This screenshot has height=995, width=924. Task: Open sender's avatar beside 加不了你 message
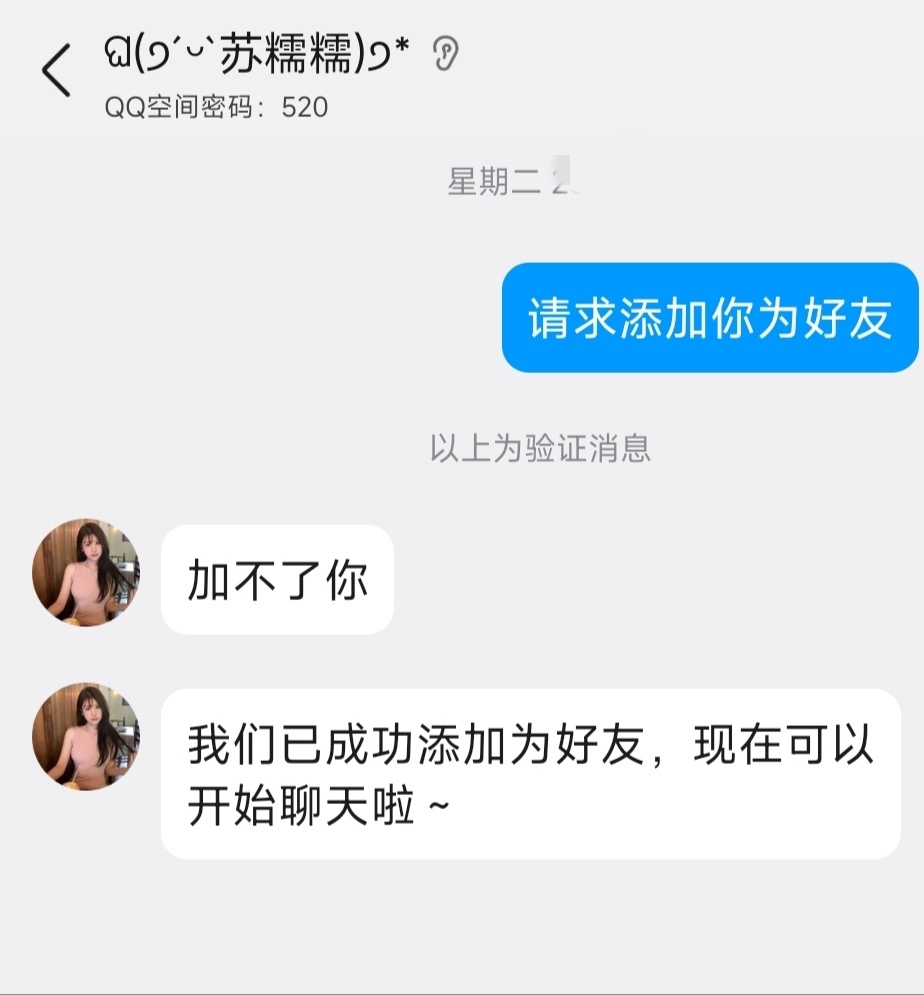tap(86, 573)
